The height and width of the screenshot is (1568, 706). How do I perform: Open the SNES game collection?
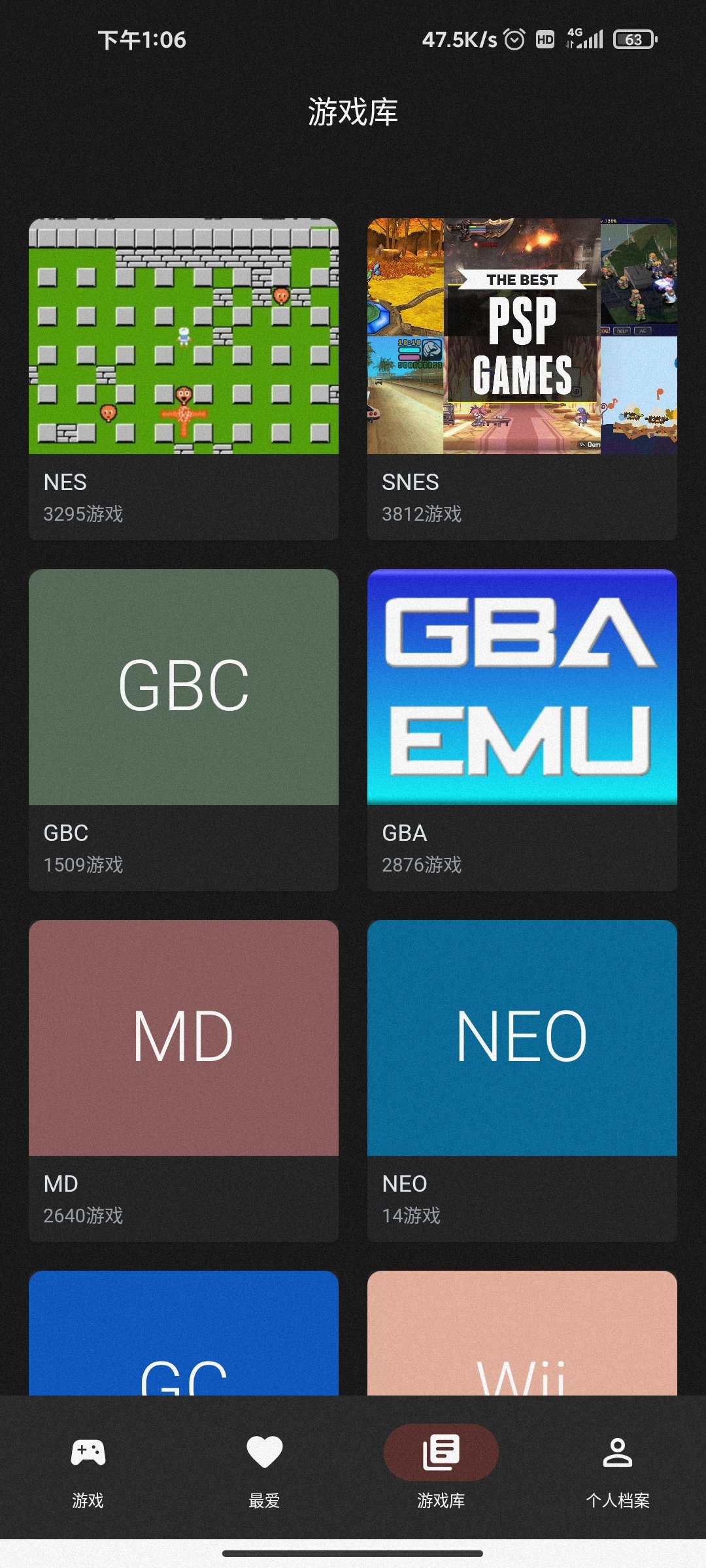[x=522, y=378]
